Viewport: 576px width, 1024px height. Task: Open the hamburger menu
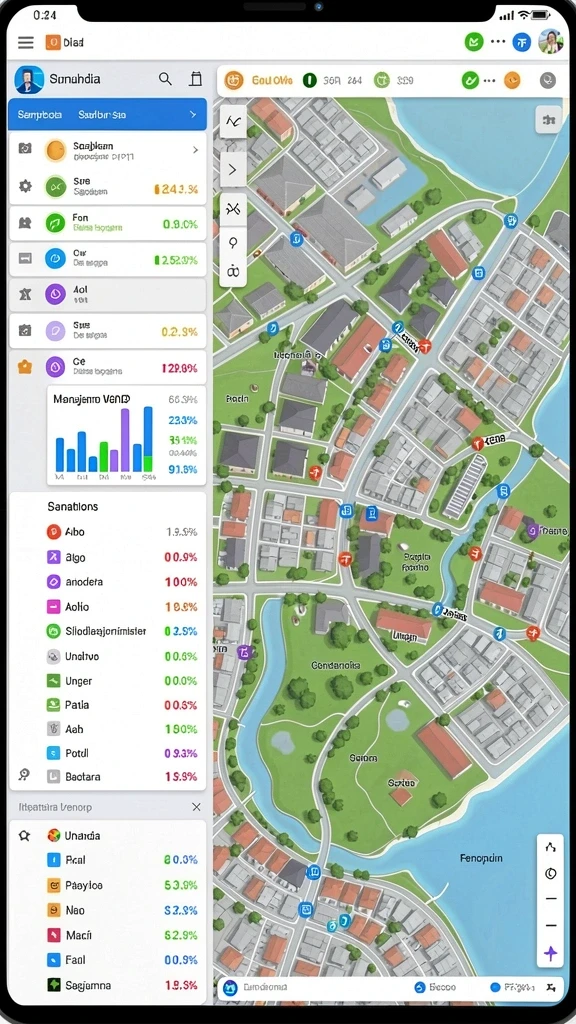(x=25, y=42)
